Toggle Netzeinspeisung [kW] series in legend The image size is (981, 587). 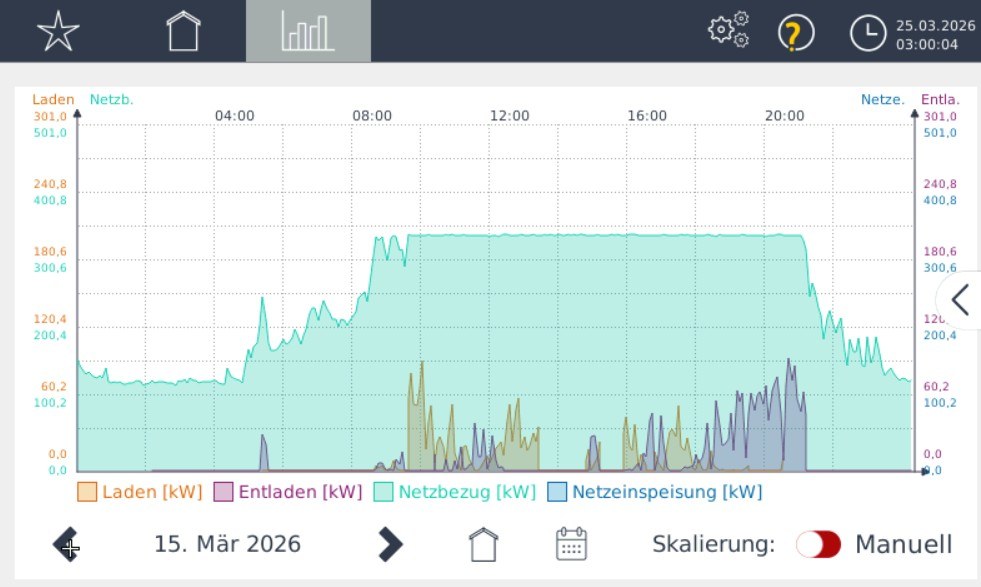tap(655, 492)
